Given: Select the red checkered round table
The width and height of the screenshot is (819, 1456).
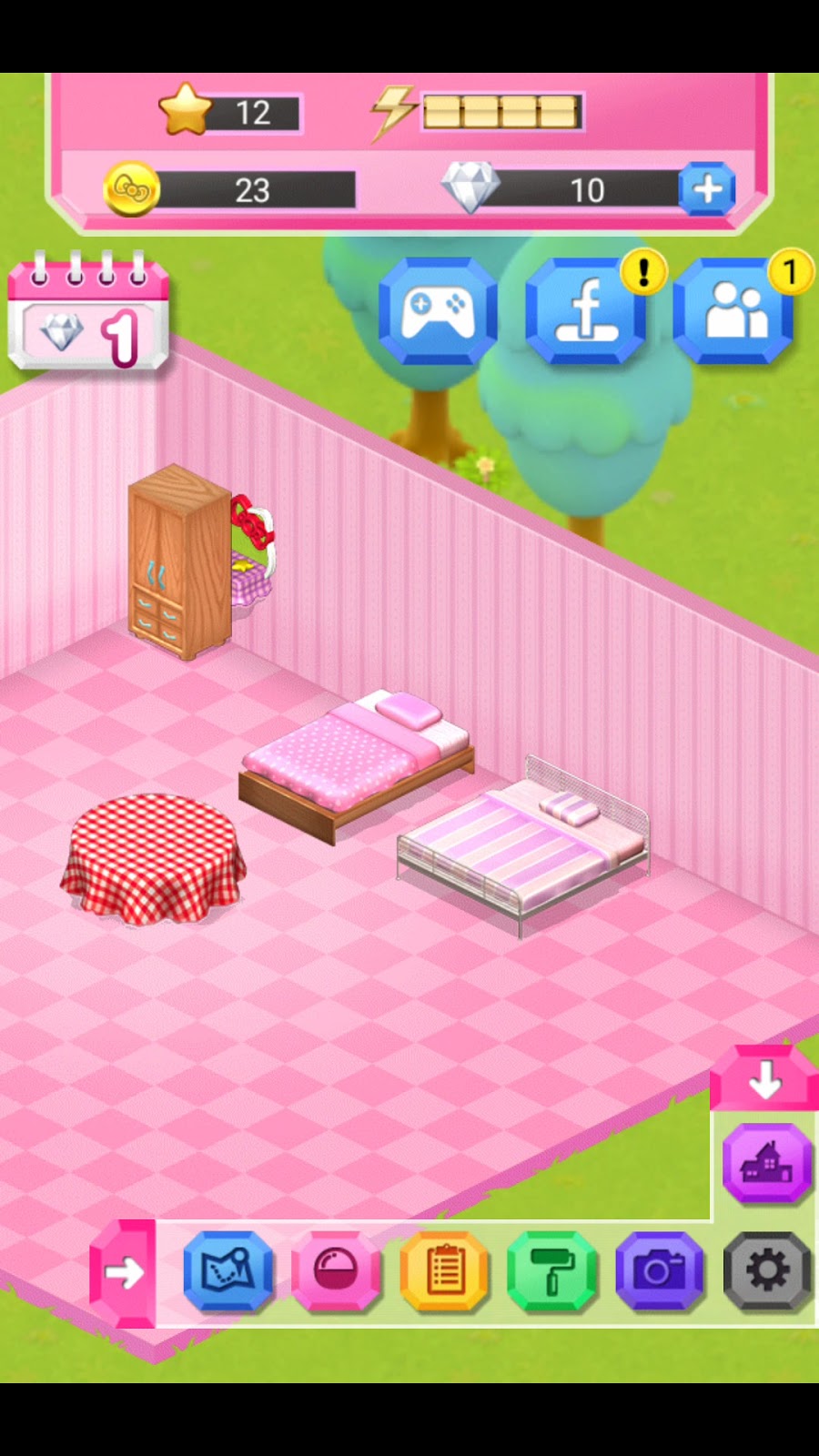Looking at the screenshot, I should point(153,857).
